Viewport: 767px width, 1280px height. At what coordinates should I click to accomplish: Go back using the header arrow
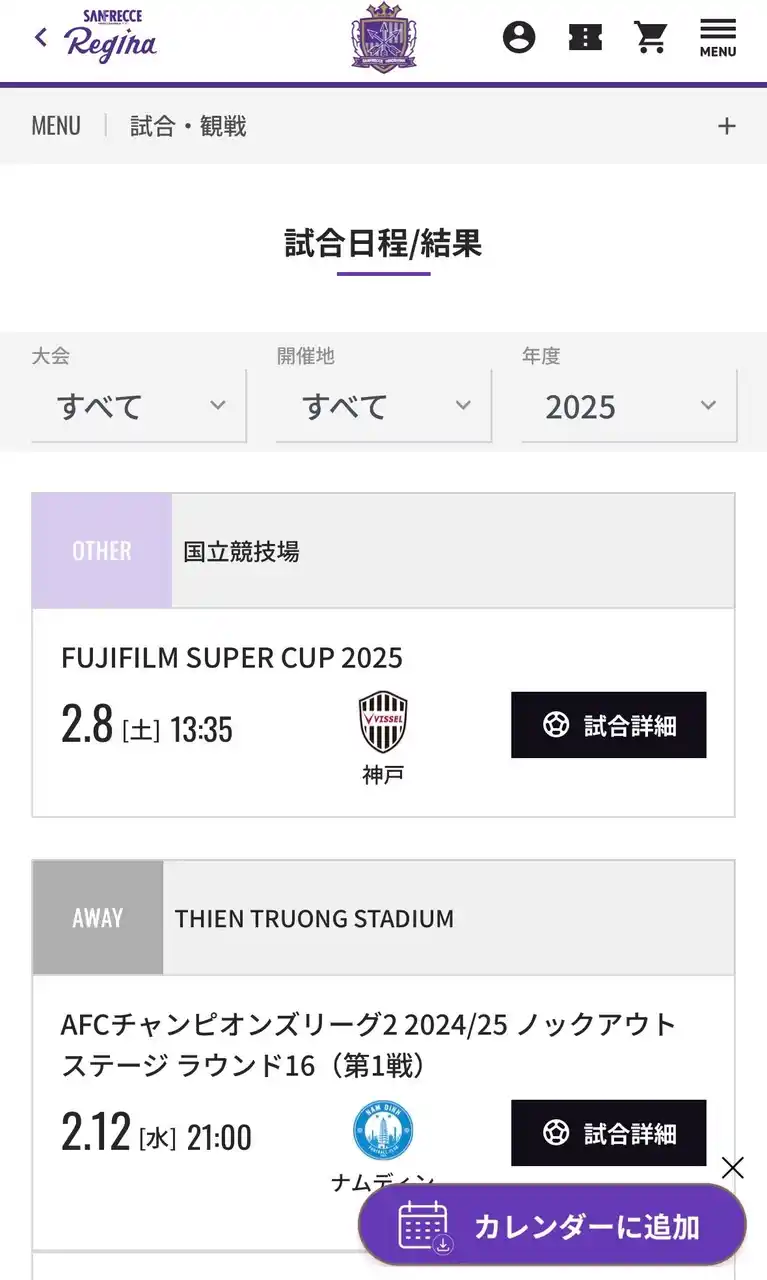click(40, 38)
